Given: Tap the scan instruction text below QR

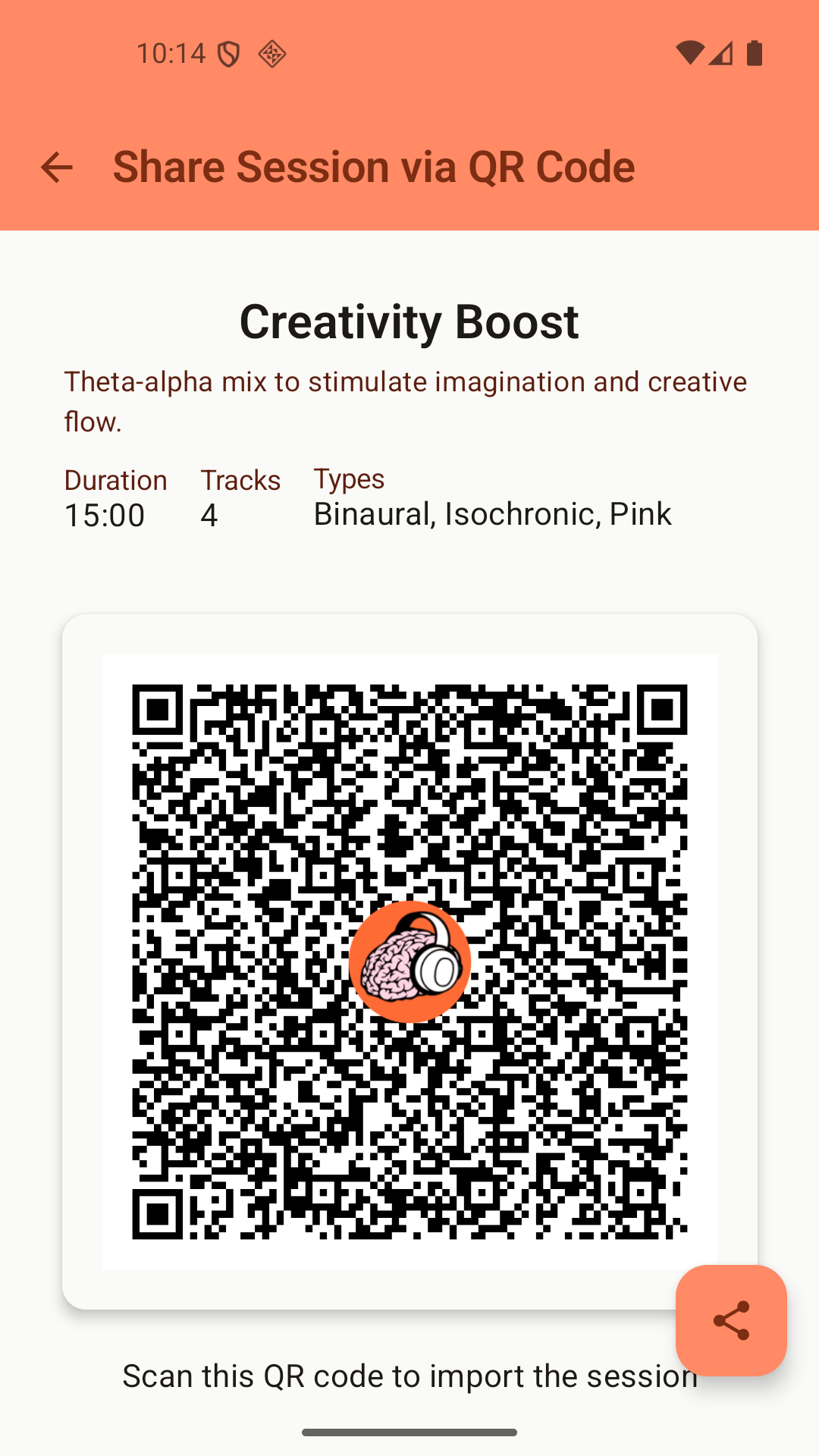Looking at the screenshot, I should pos(409,1376).
